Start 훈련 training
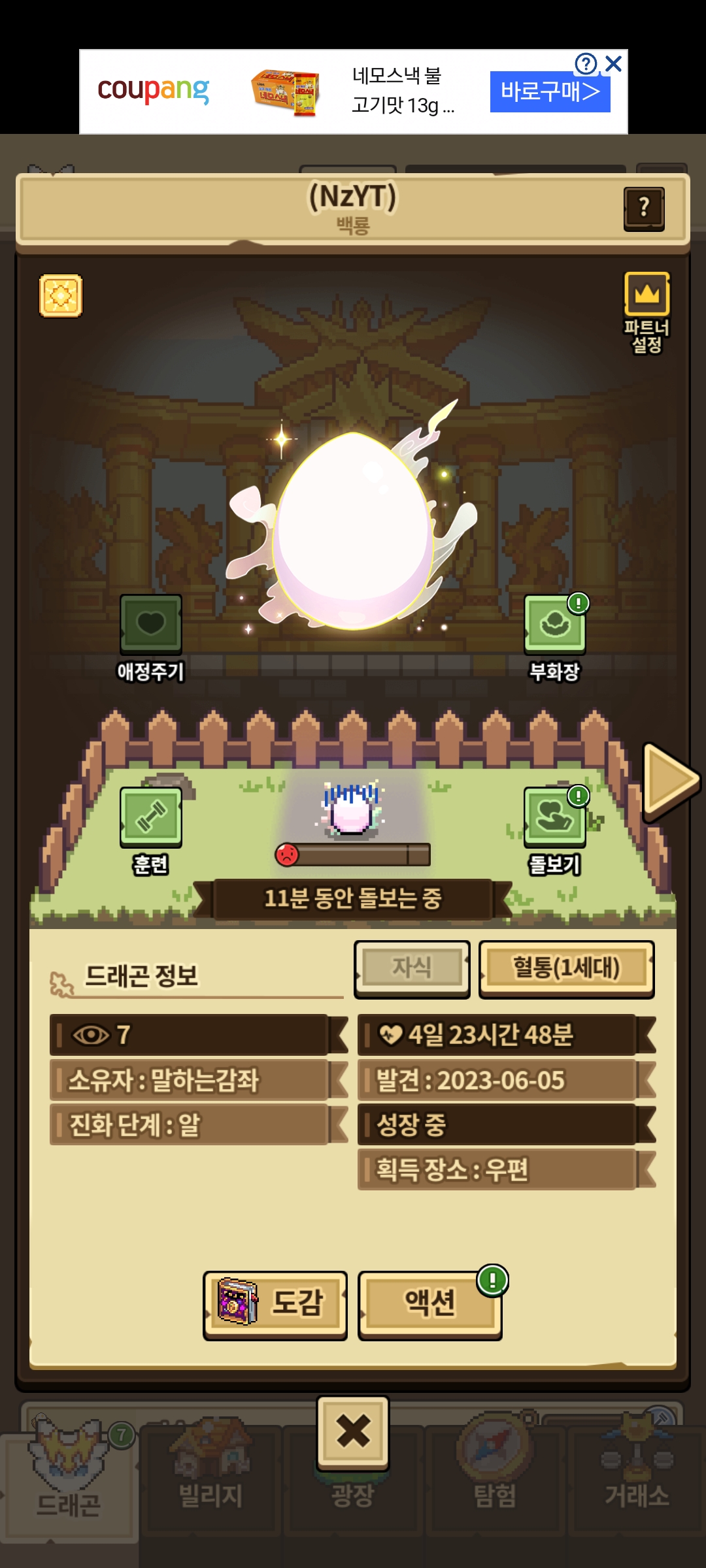The image size is (706, 1568). coord(151,818)
